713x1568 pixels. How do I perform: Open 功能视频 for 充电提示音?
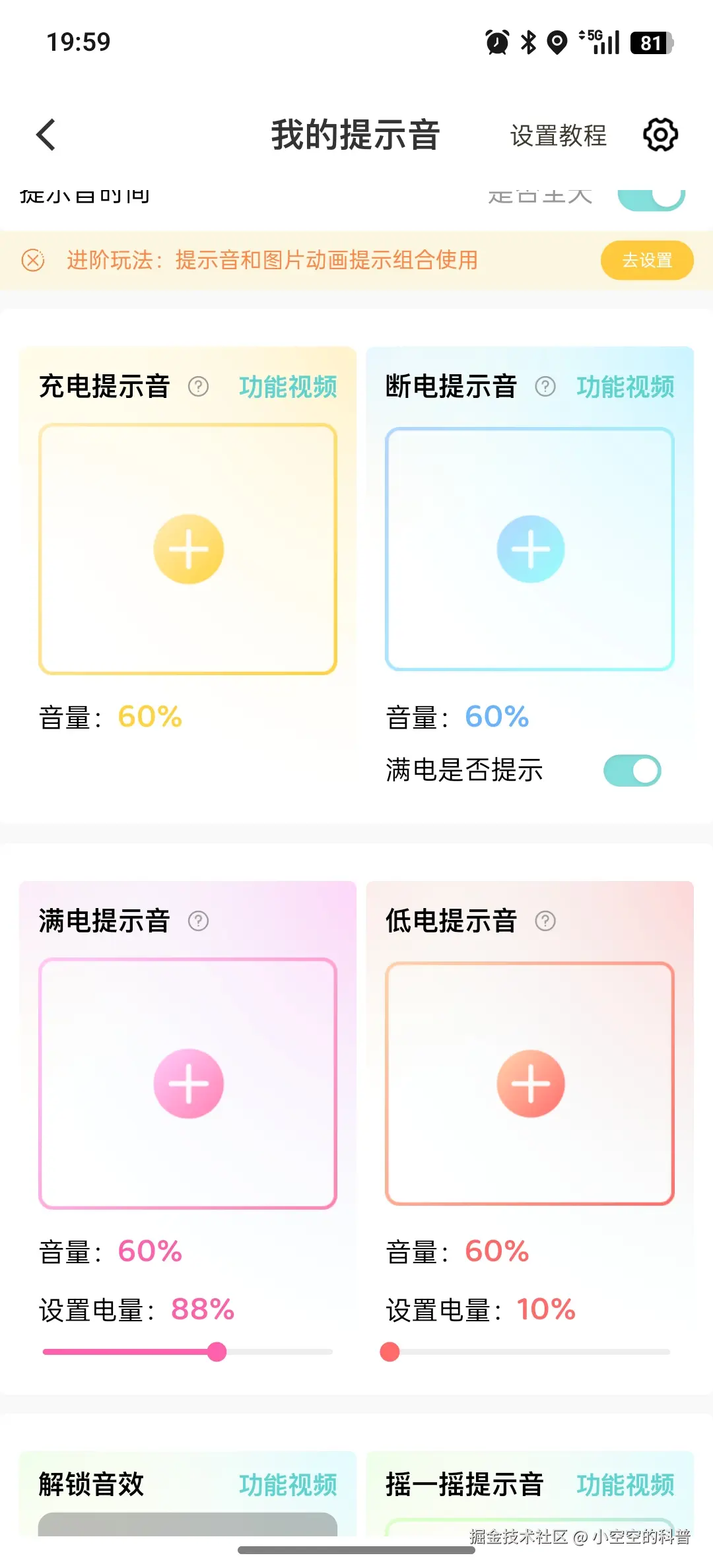[288, 387]
